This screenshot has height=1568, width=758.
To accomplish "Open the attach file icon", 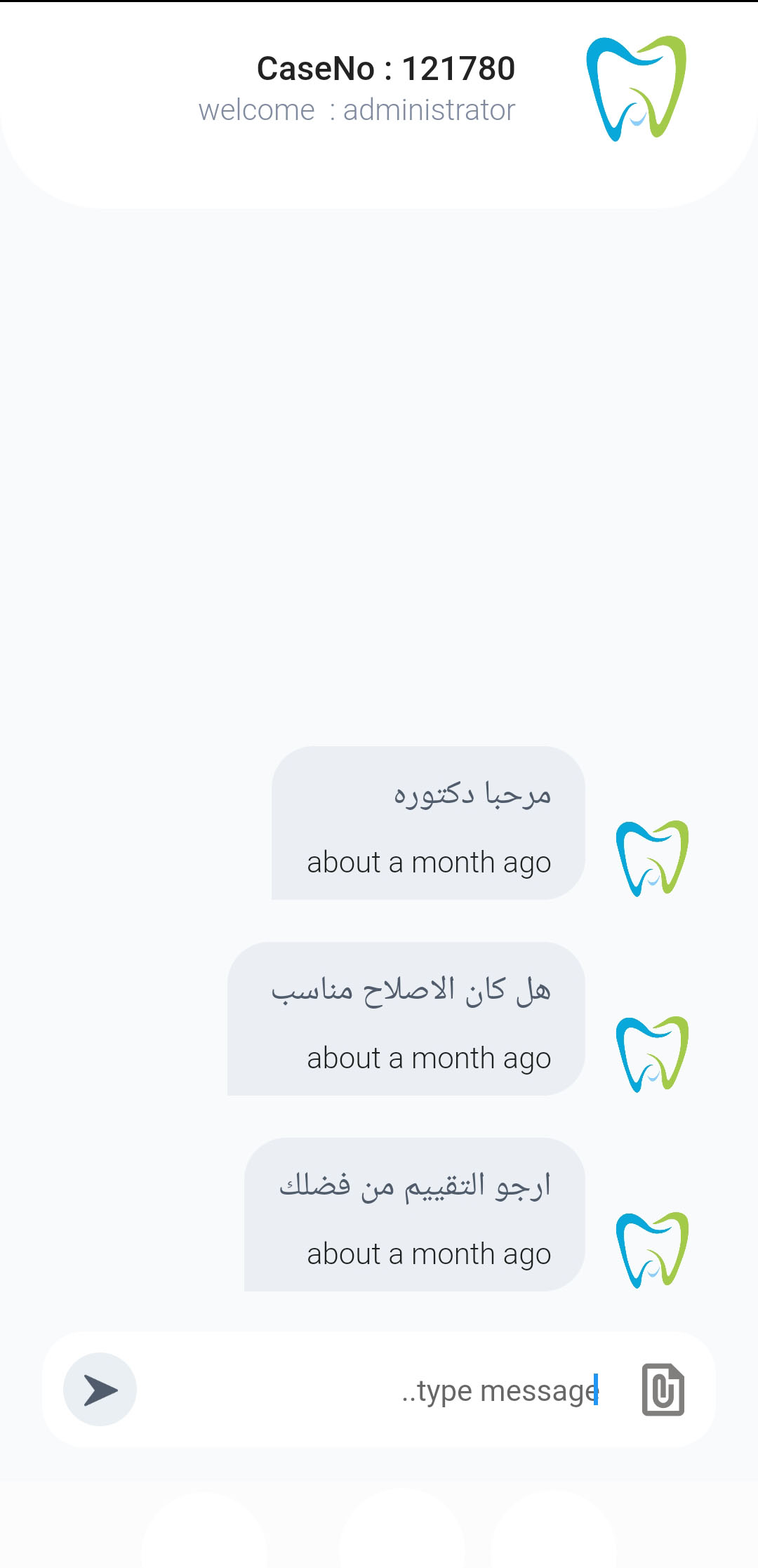I will pyautogui.click(x=663, y=1389).
